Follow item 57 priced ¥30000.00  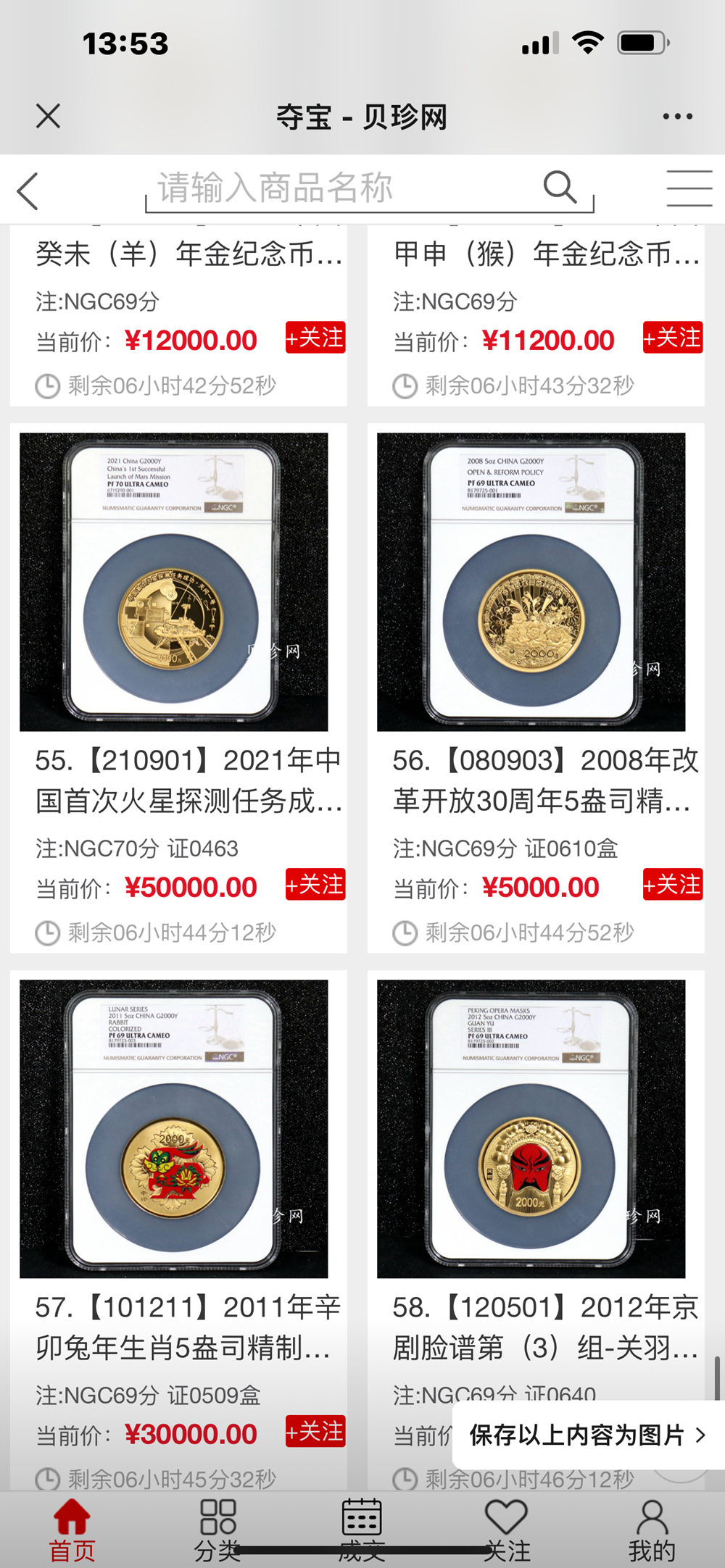tap(315, 1432)
